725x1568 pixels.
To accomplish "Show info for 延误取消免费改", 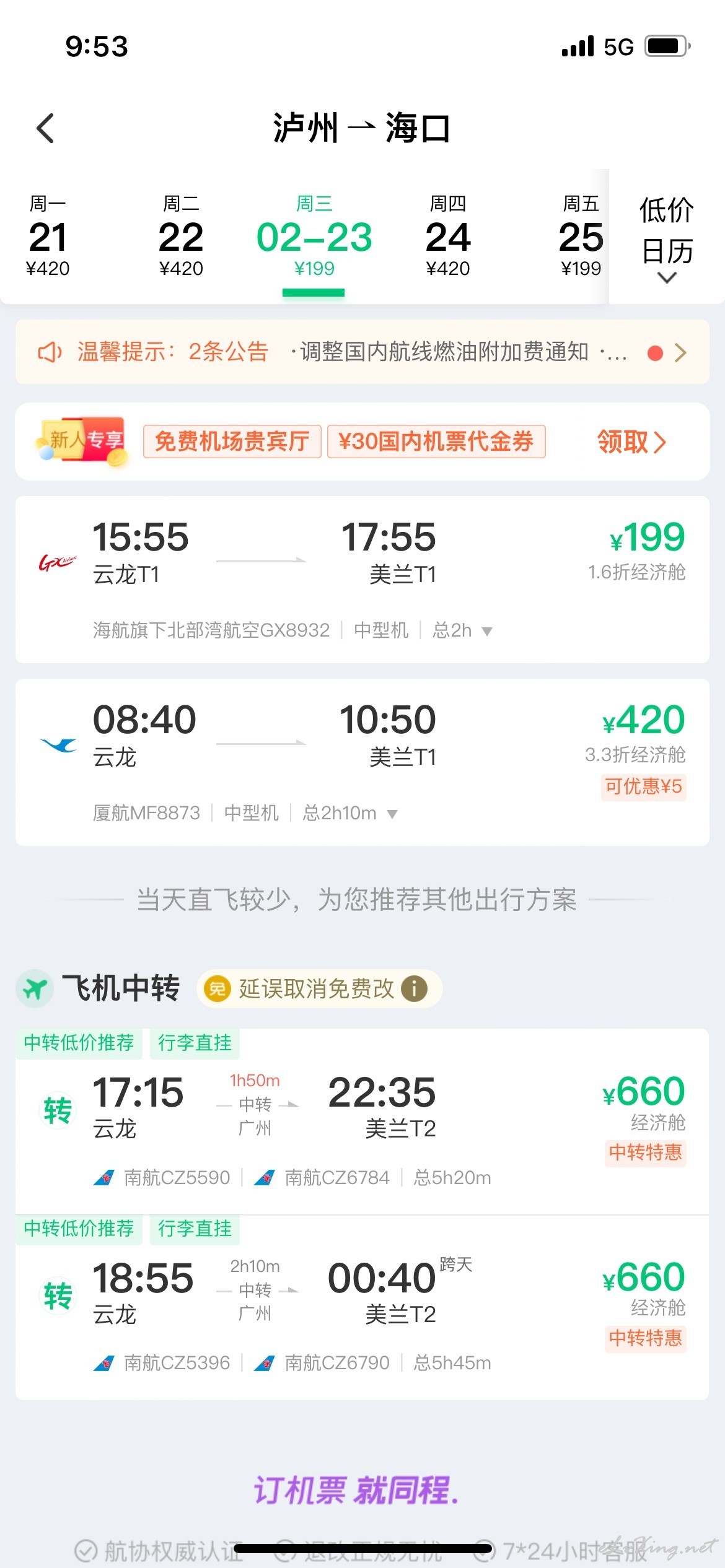I will [x=415, y=988].
